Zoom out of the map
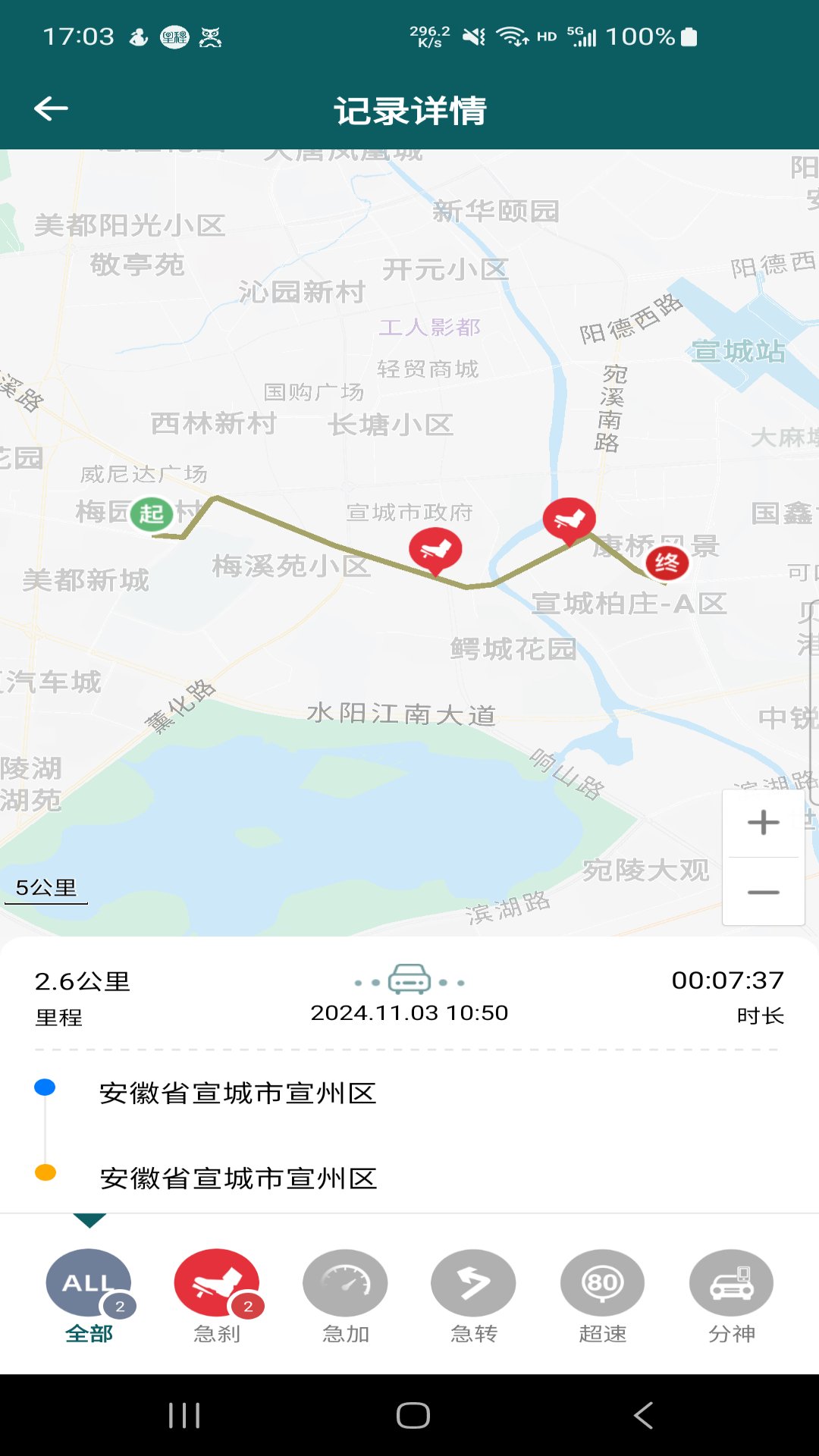Screen dimensions: 819x1456 click(763, 892)
